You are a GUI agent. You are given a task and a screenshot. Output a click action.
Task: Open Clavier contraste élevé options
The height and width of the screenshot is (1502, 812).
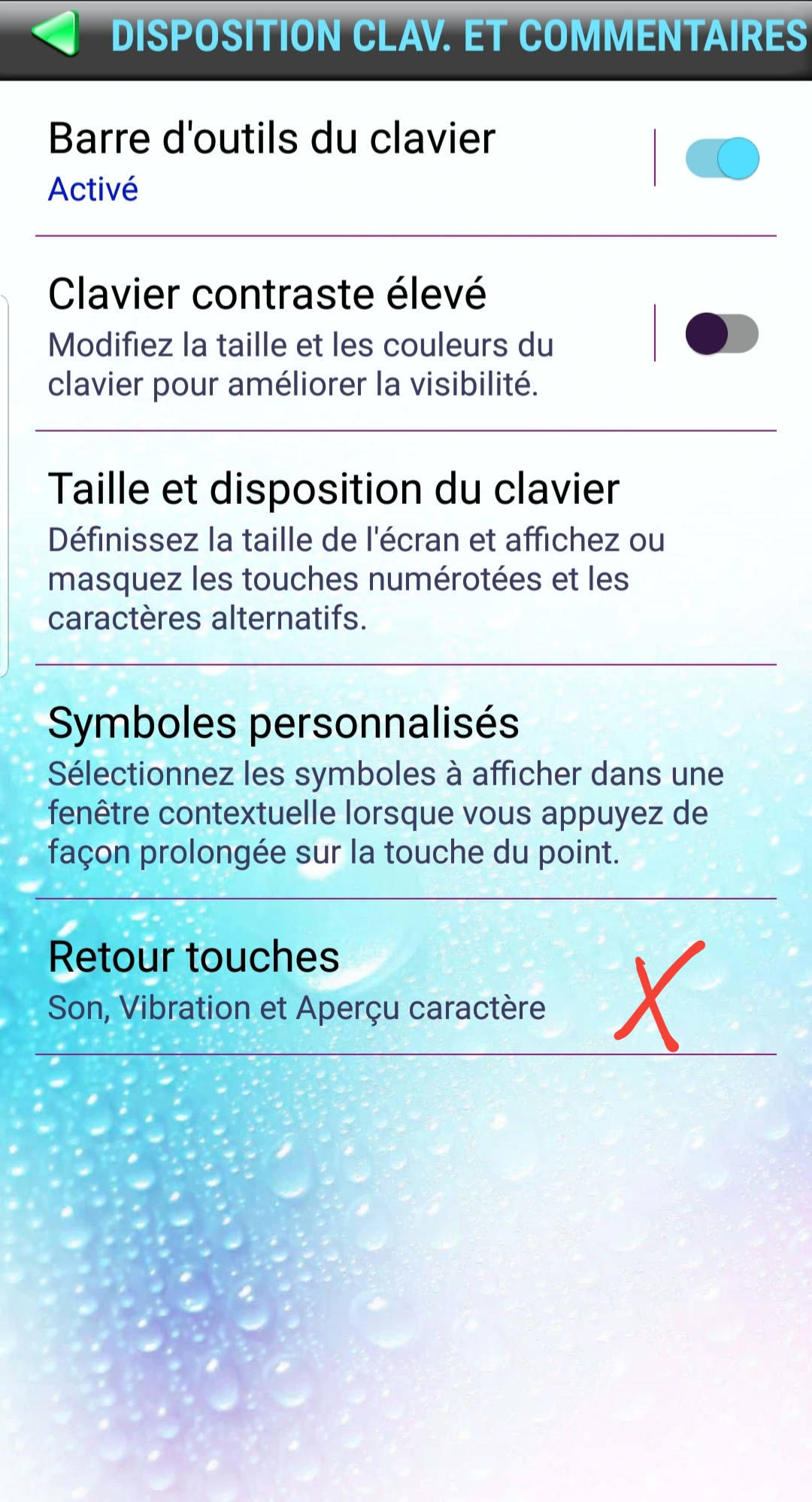331,335
